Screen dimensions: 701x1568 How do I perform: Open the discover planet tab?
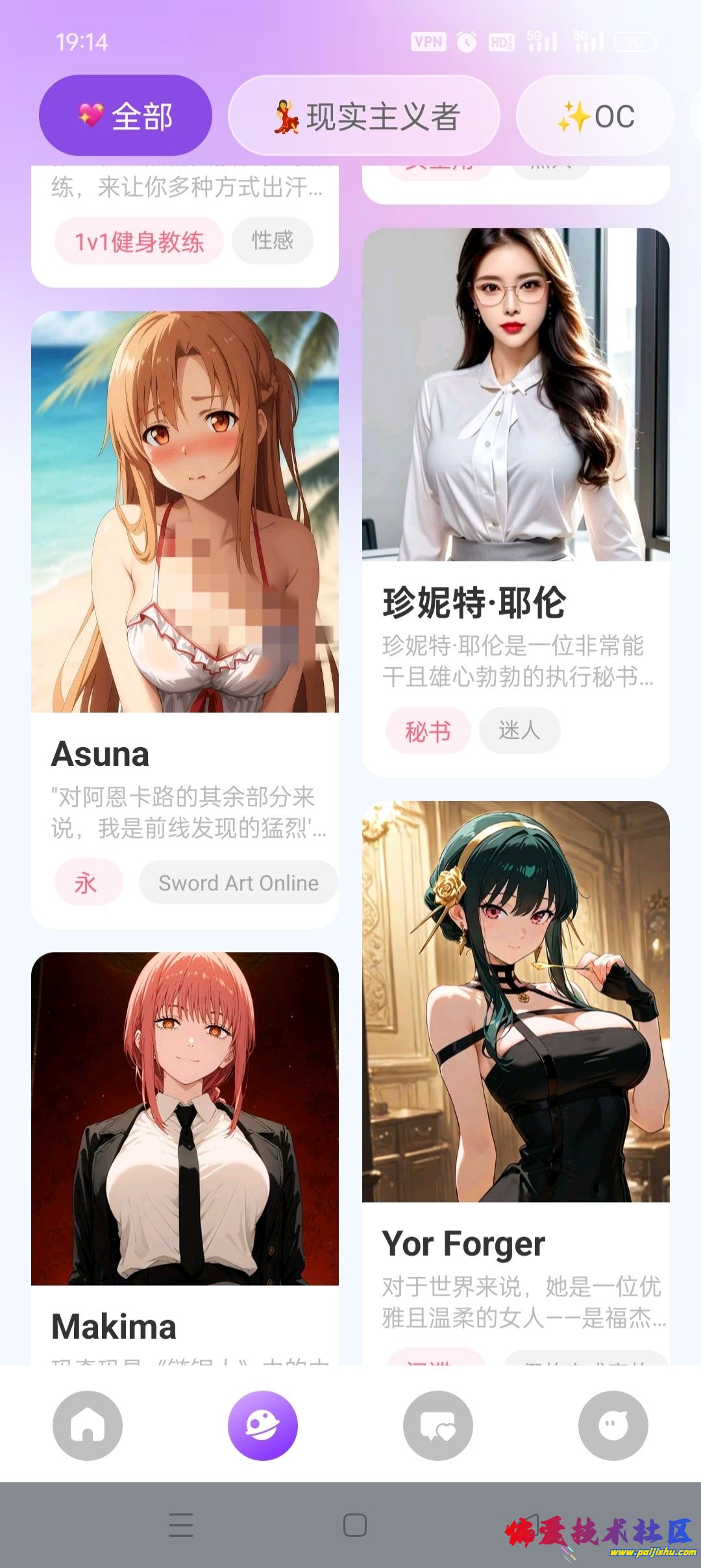point(263,1426)
